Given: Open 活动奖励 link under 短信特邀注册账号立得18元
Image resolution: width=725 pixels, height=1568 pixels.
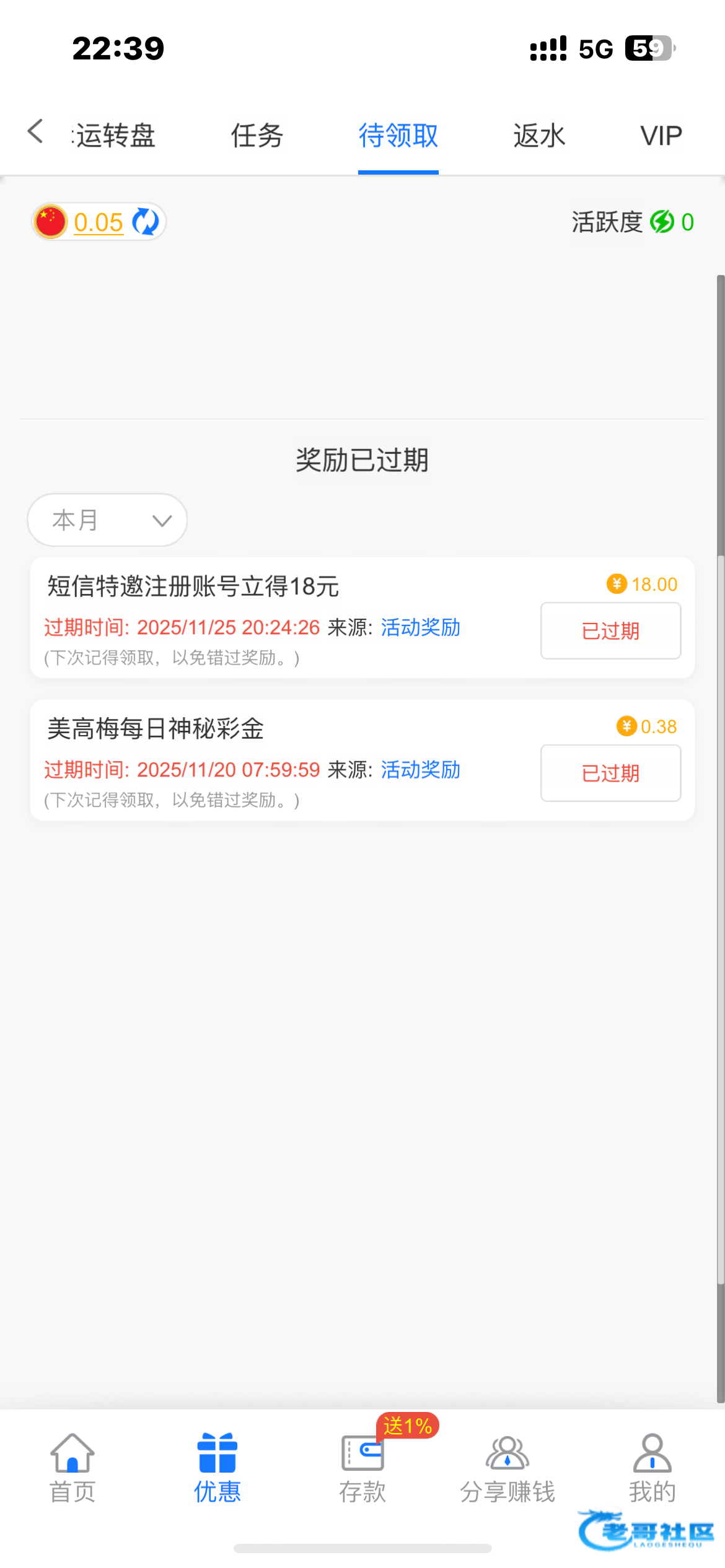Looking at the screenshot, I should tap(421, 627).
